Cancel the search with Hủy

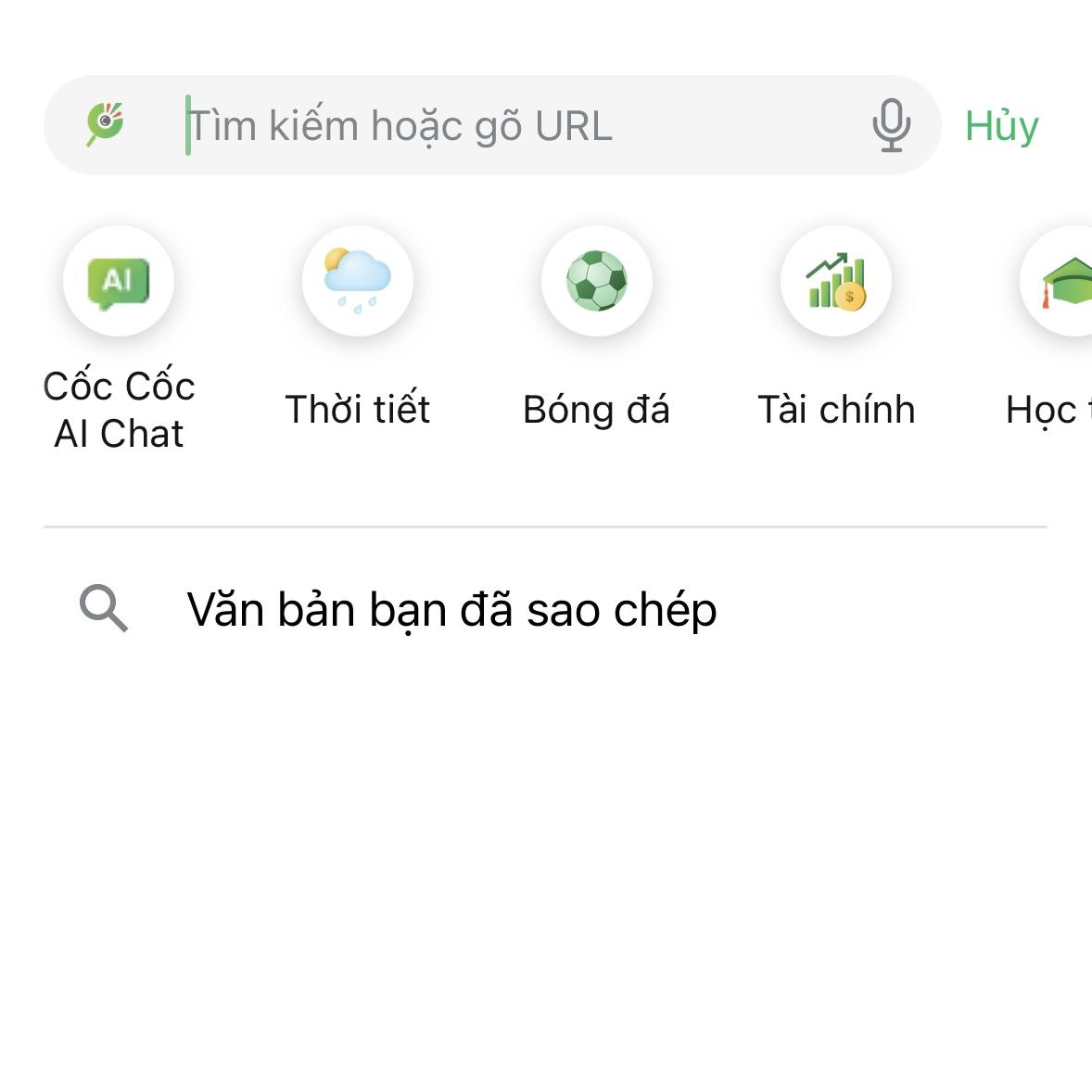click(1001, 125)
